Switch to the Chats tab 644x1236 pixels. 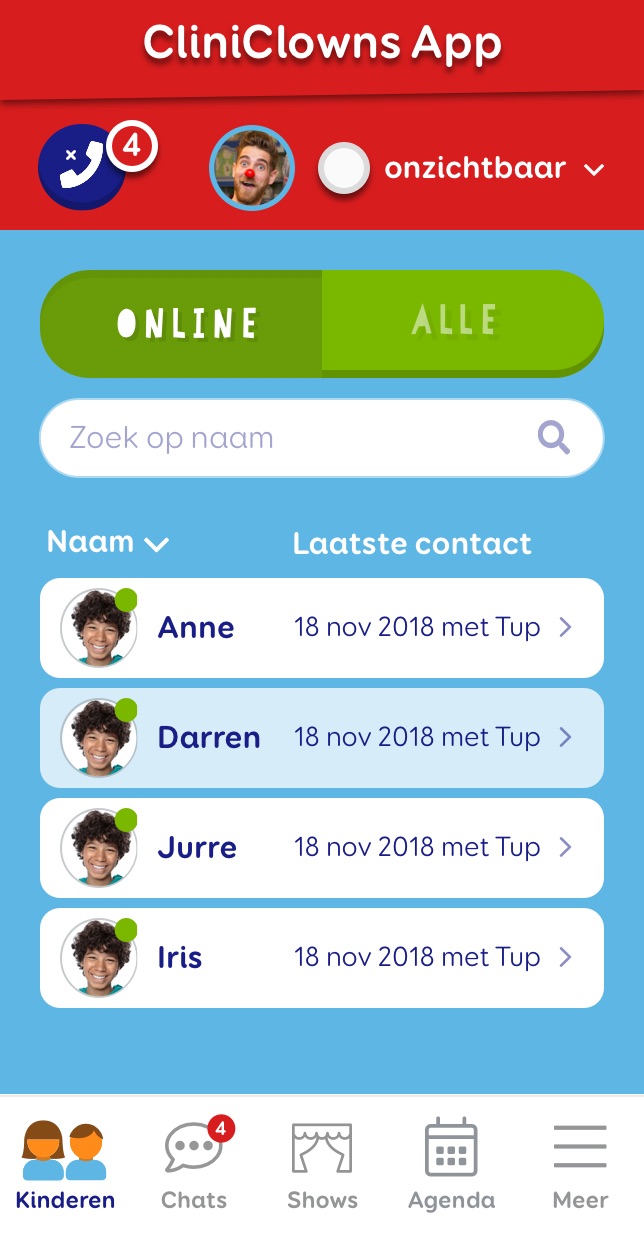tap(194, 1166)
